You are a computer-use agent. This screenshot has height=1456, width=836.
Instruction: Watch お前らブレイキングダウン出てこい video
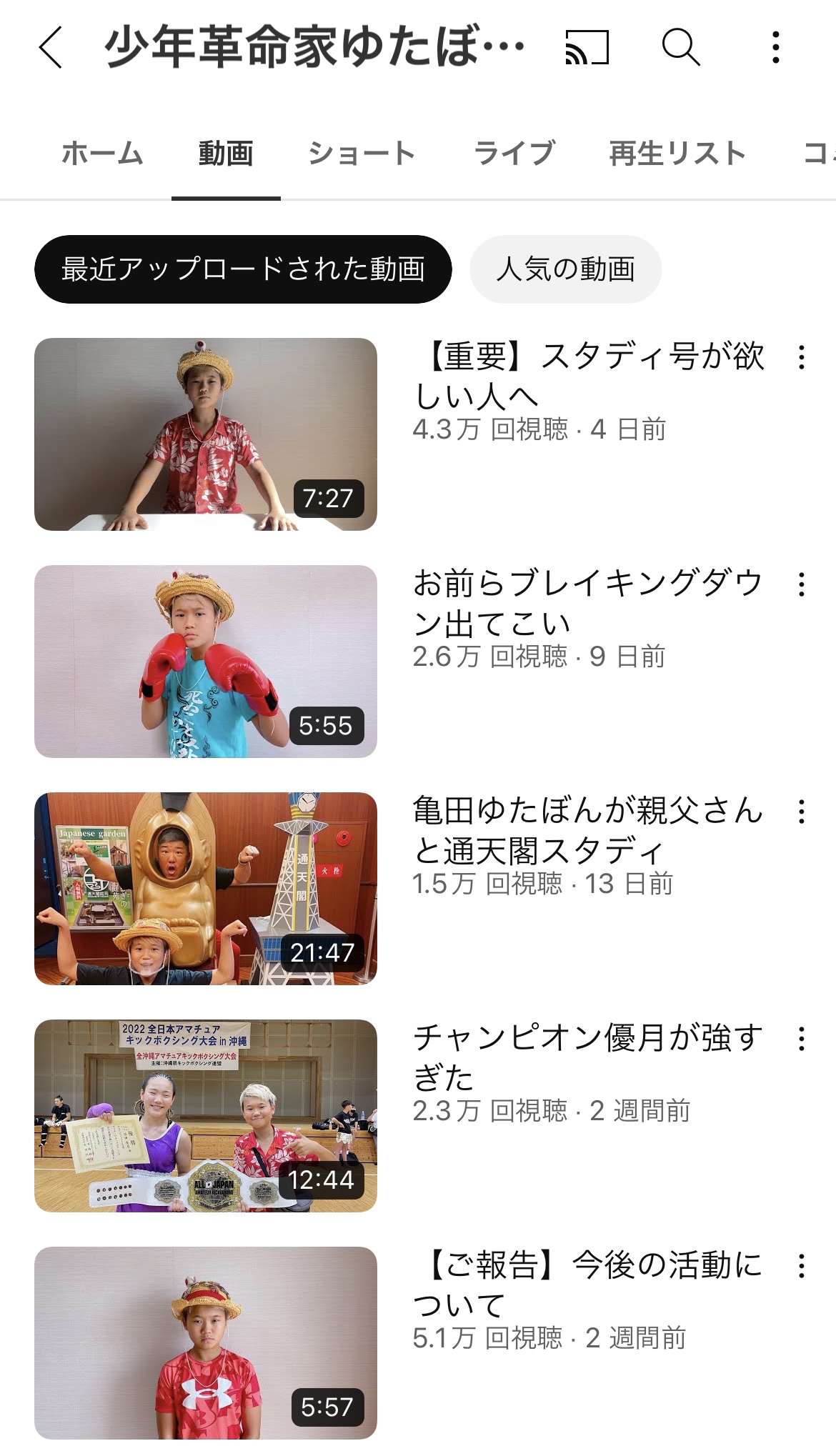click(x=206, y=662)
